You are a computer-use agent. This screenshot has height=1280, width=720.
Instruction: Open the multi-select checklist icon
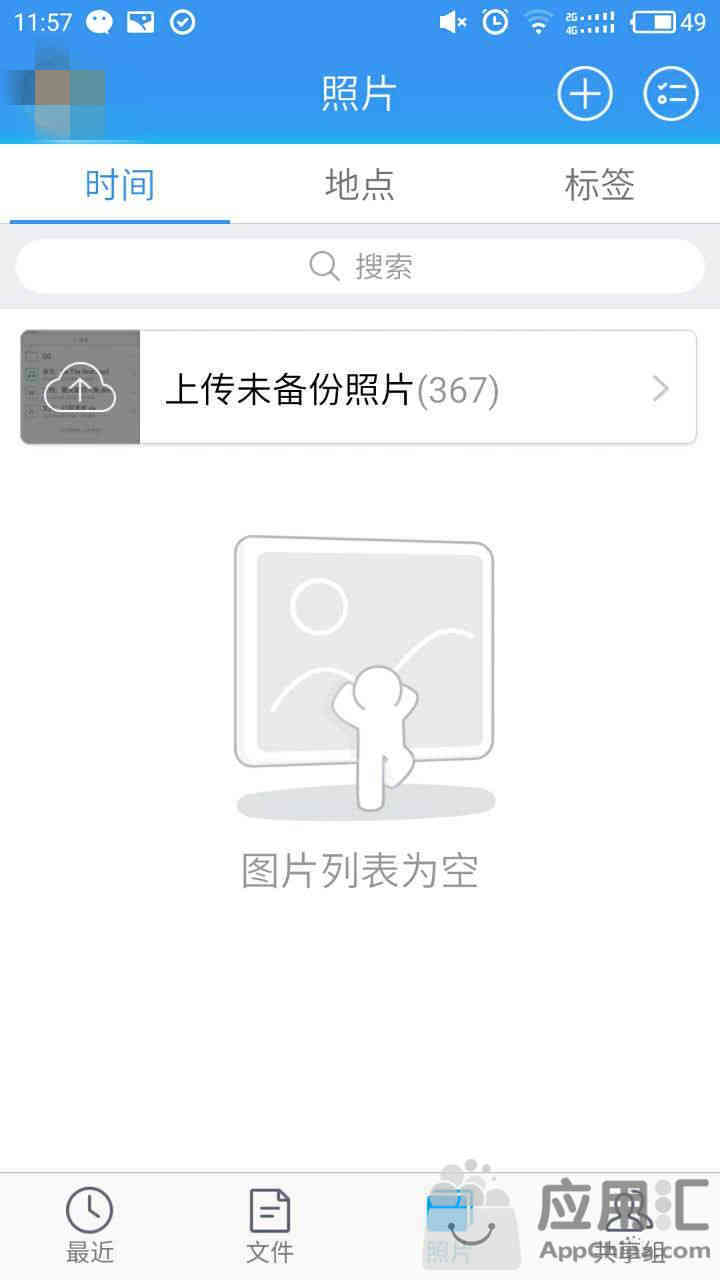pos(671,94)
